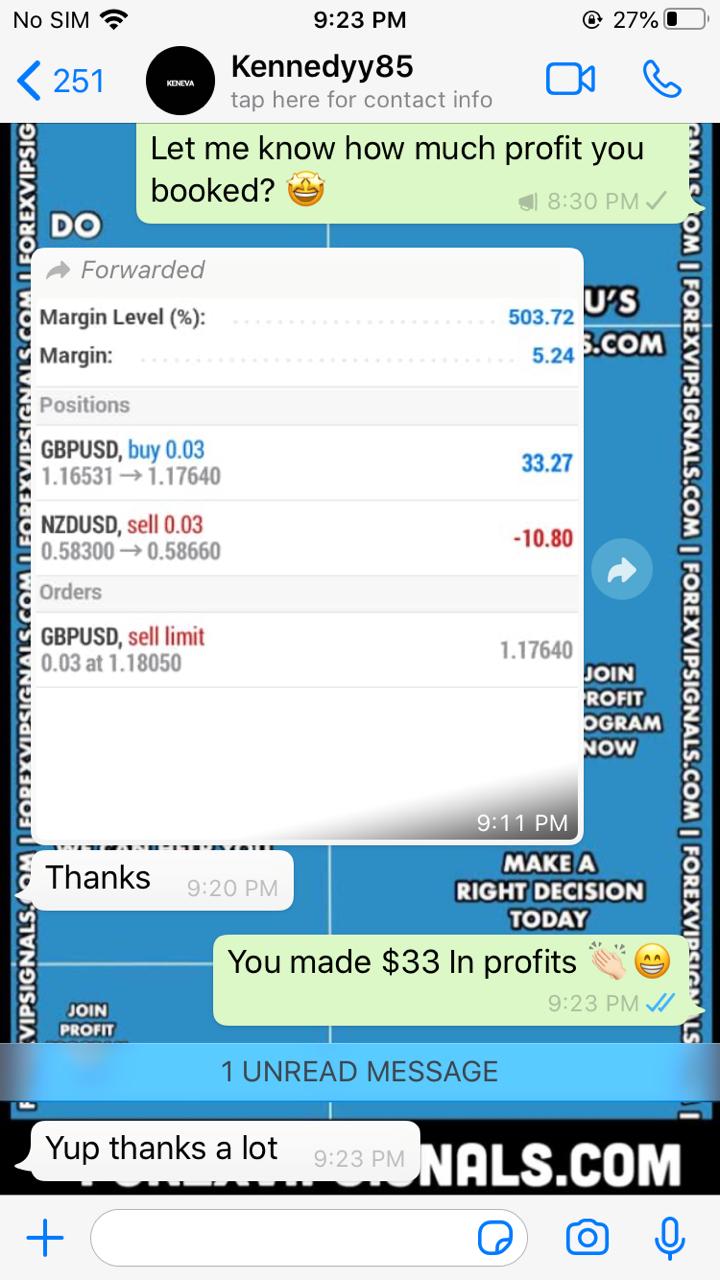
Task: Forward the screenshot using the share arrow
Action: click(x=621, y=571)
